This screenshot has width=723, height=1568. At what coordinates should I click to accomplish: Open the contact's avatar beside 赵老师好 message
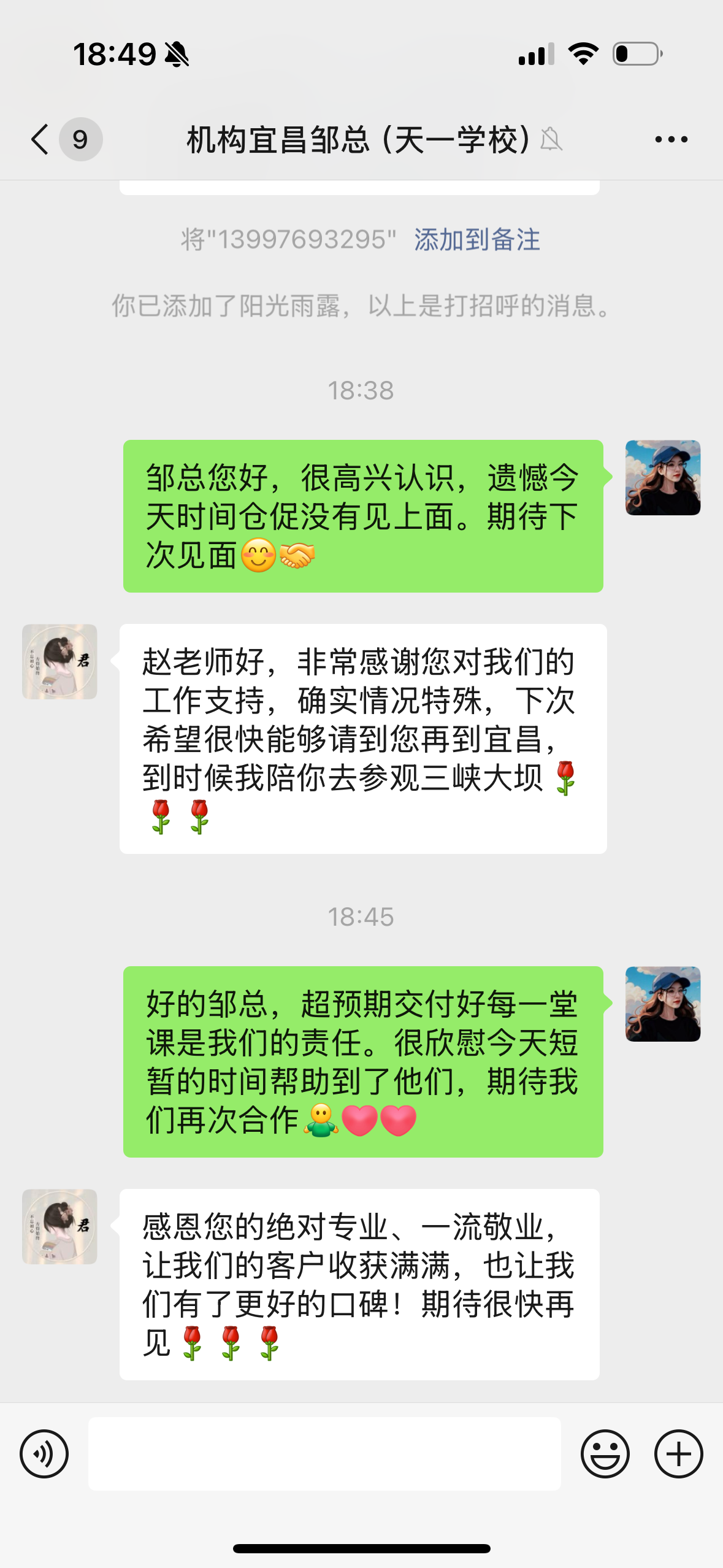tap(59, 661)
